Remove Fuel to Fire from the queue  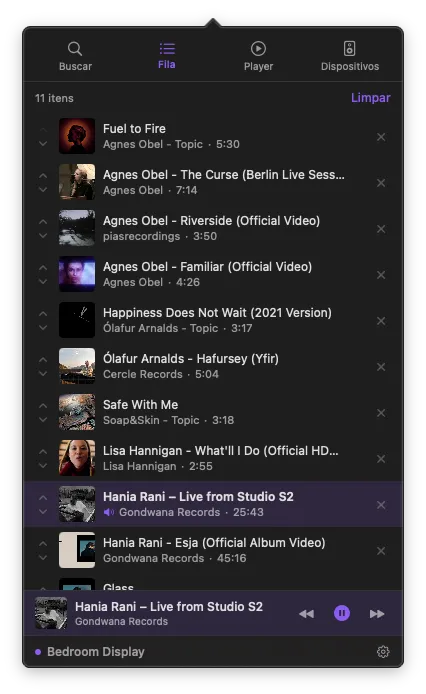pyautogui.click(x=381, y=137)
